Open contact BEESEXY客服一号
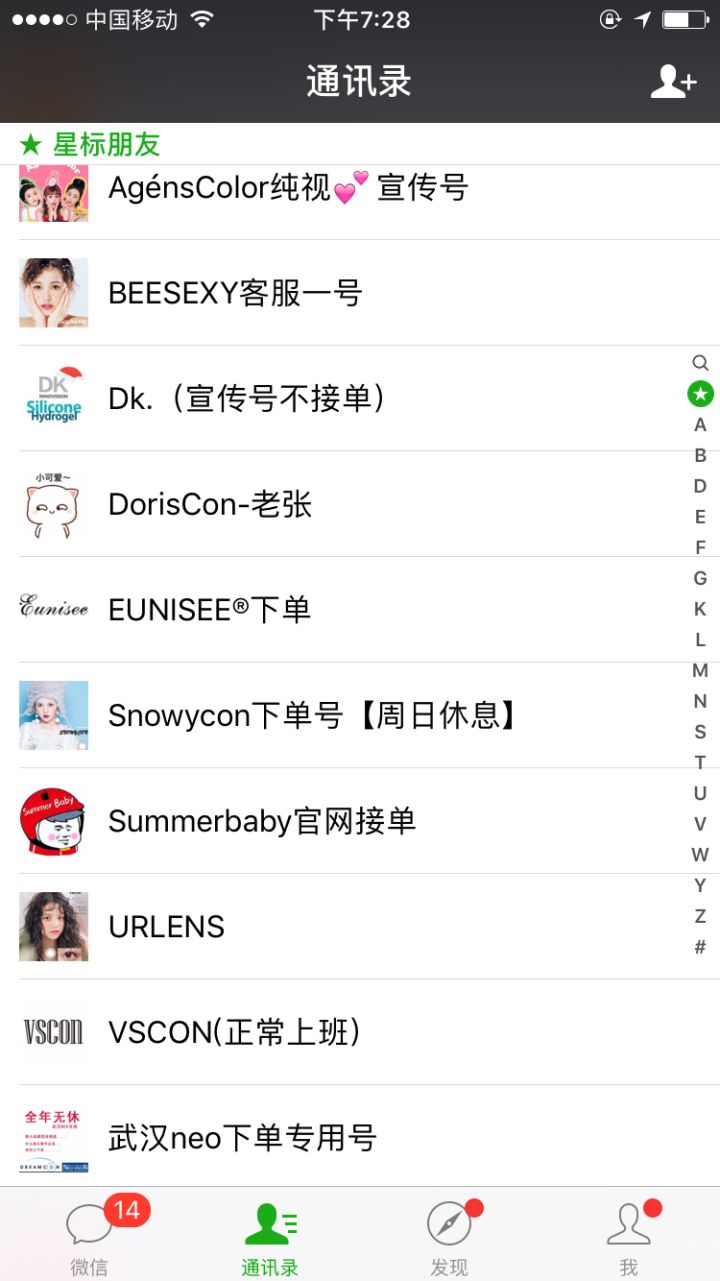The height and width of the screenshot is (1281, 720). (235, 293)
